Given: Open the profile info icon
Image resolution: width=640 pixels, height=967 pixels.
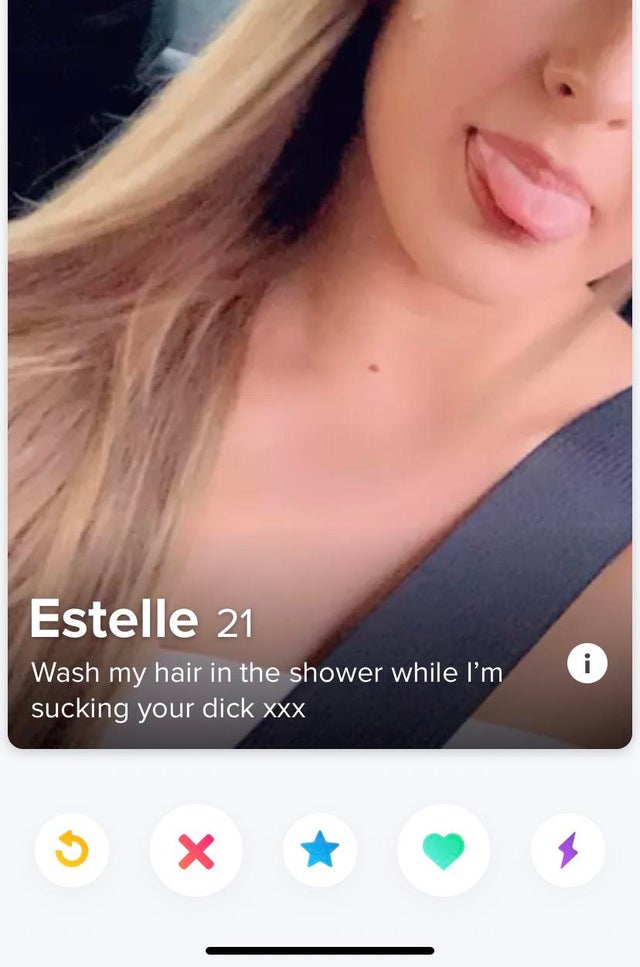Looking at the screenshot, I should (586, 664).
